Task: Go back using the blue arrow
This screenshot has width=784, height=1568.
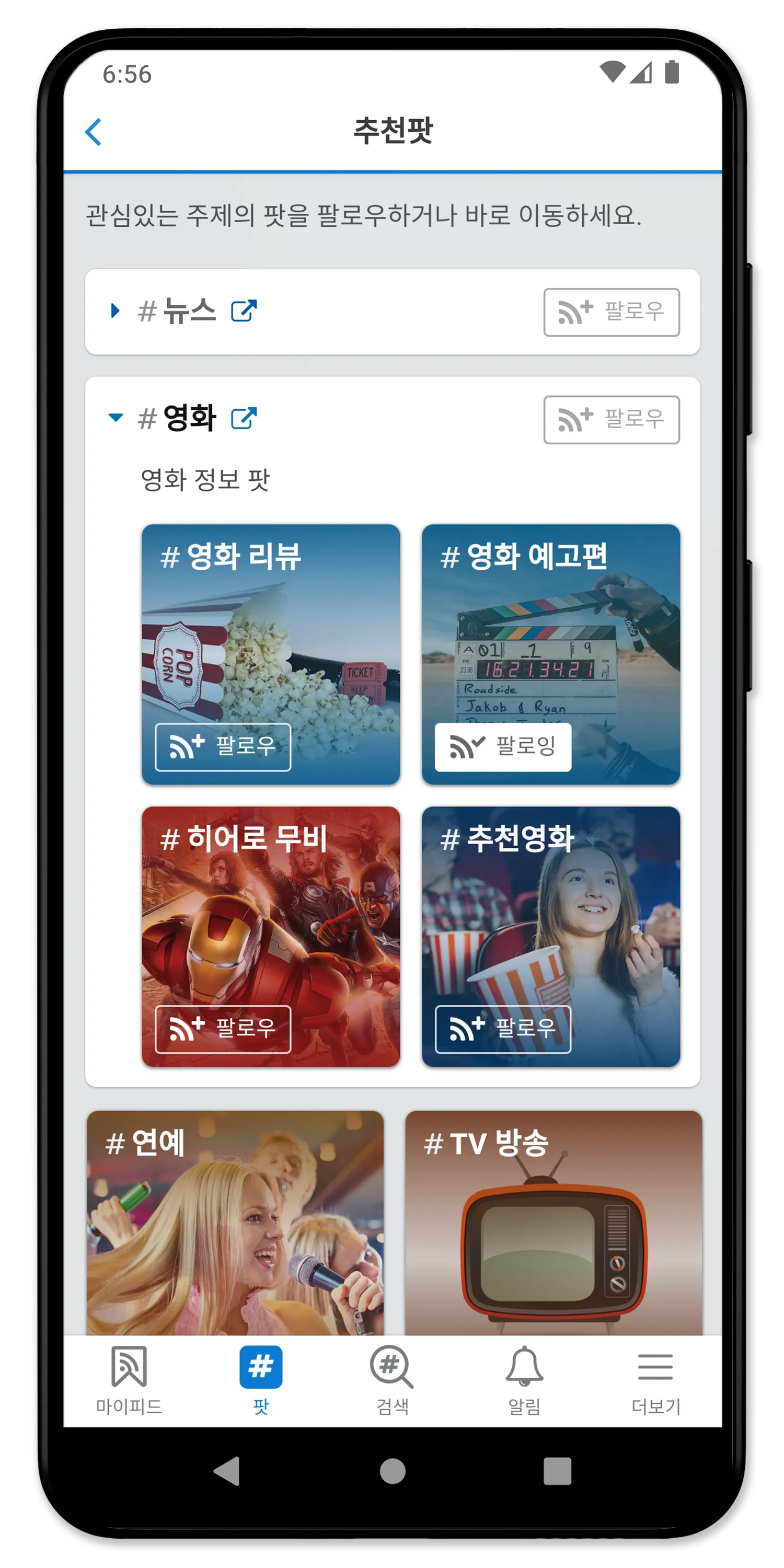Action: pos(93,132)
